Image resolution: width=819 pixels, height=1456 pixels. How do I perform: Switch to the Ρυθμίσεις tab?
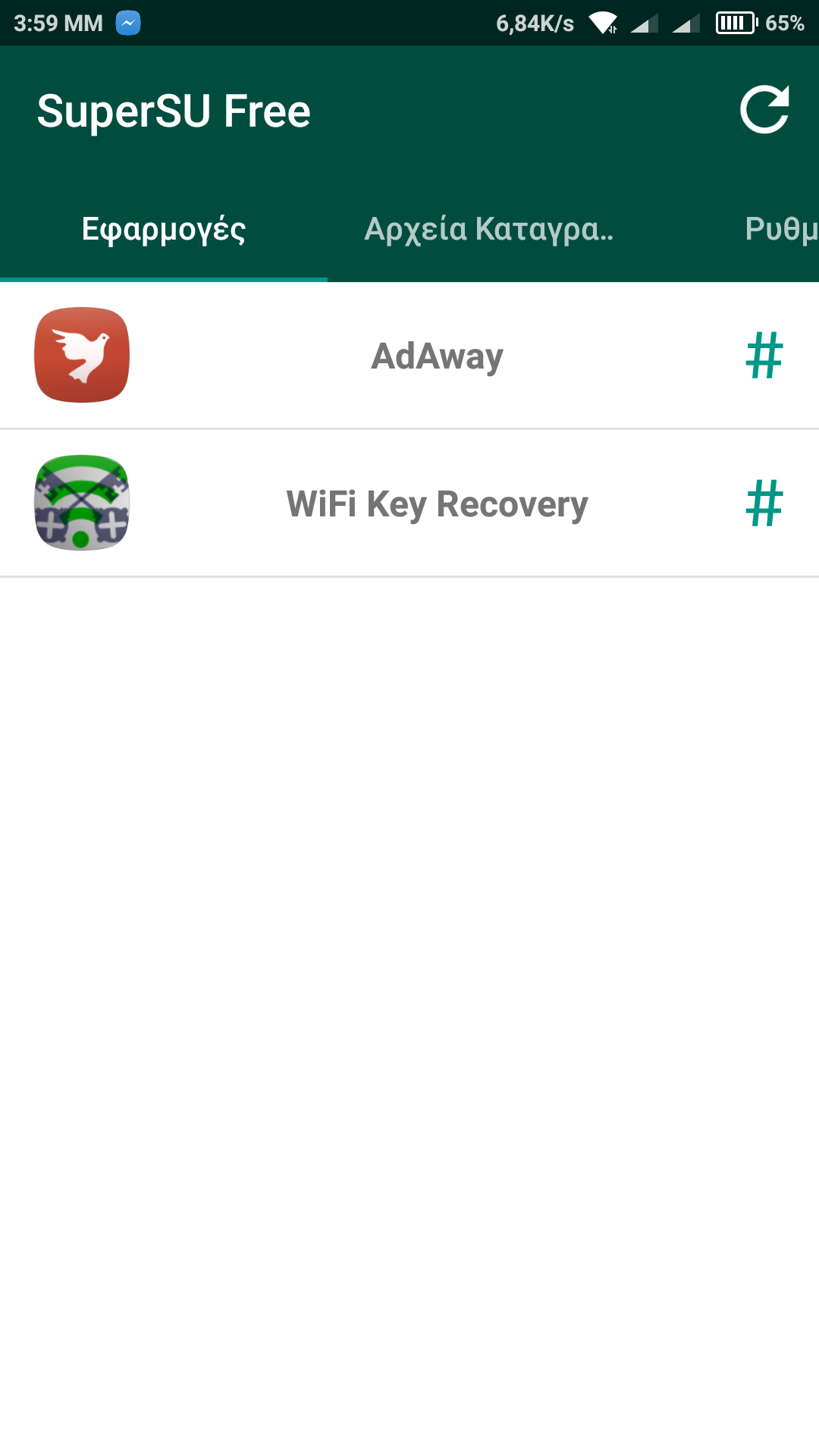click(x=780, y=229)
